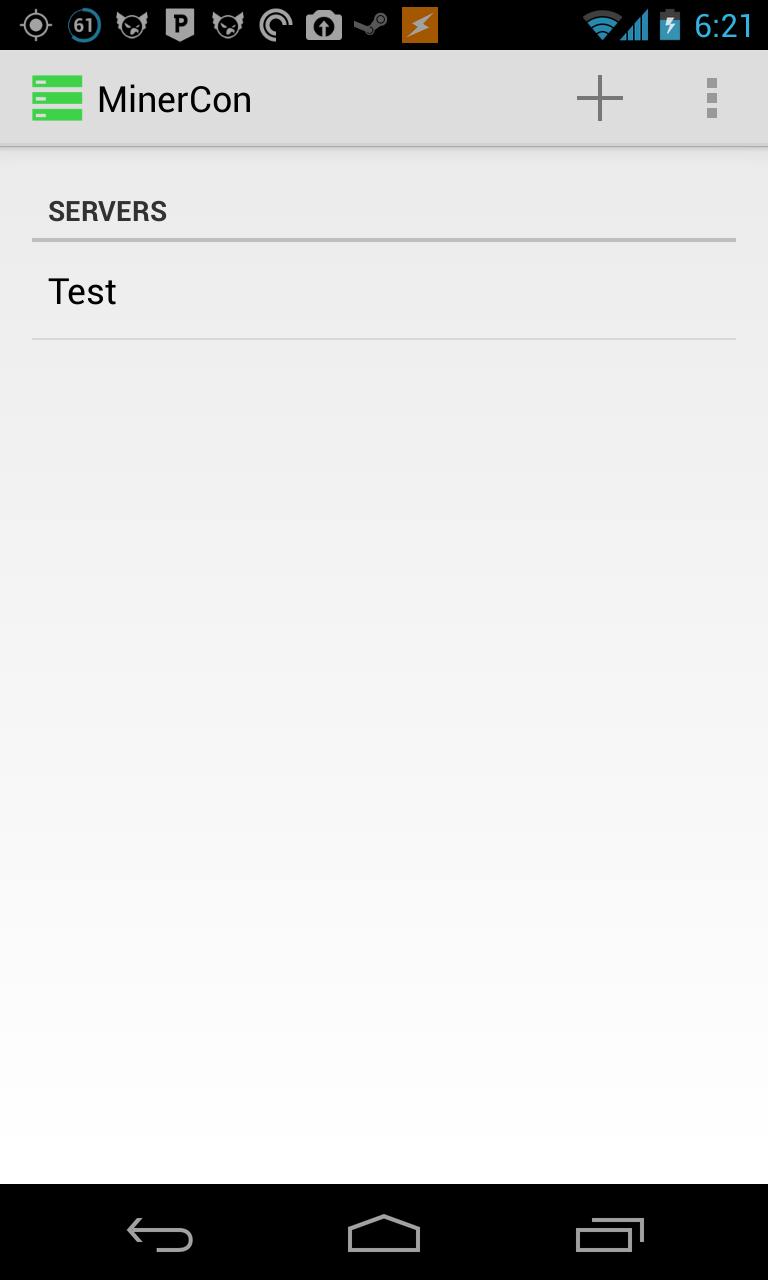Screen dimensions: 768x1280
Task: Show recent apps
Action: click(609, 1235)
